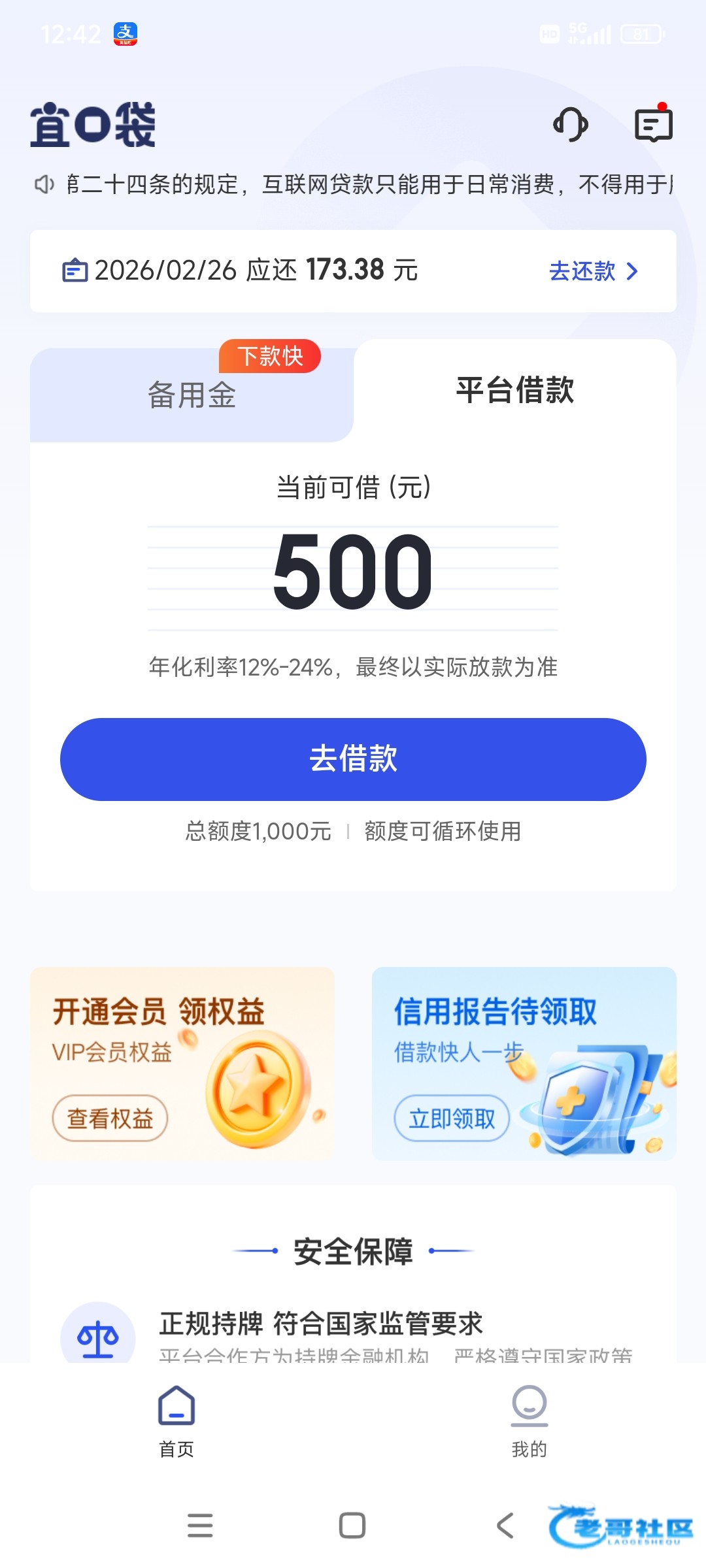Open the messages icon with red dot
The width and height of the screenshot is (706, 1568).
click(653, 124)
